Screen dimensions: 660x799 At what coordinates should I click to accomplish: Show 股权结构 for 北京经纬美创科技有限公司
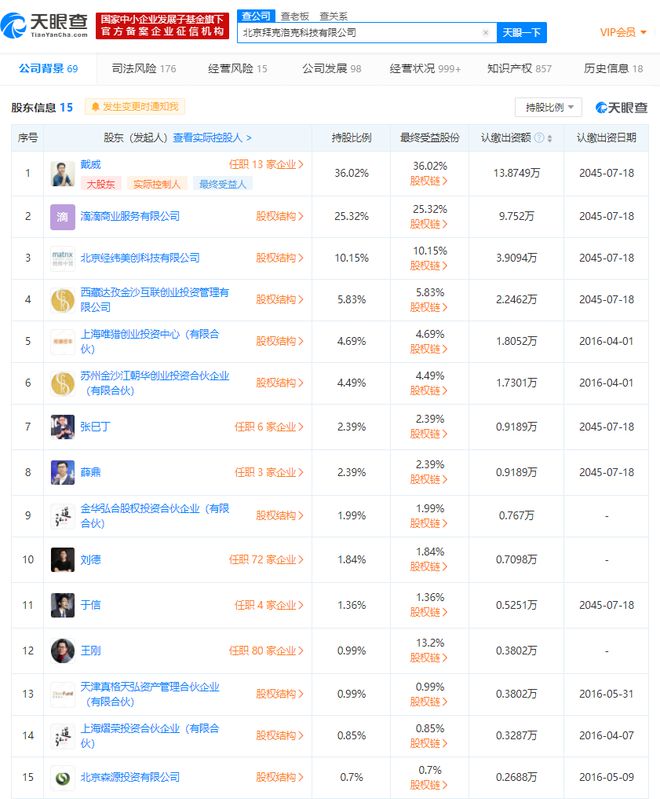[x=279, y=258]
